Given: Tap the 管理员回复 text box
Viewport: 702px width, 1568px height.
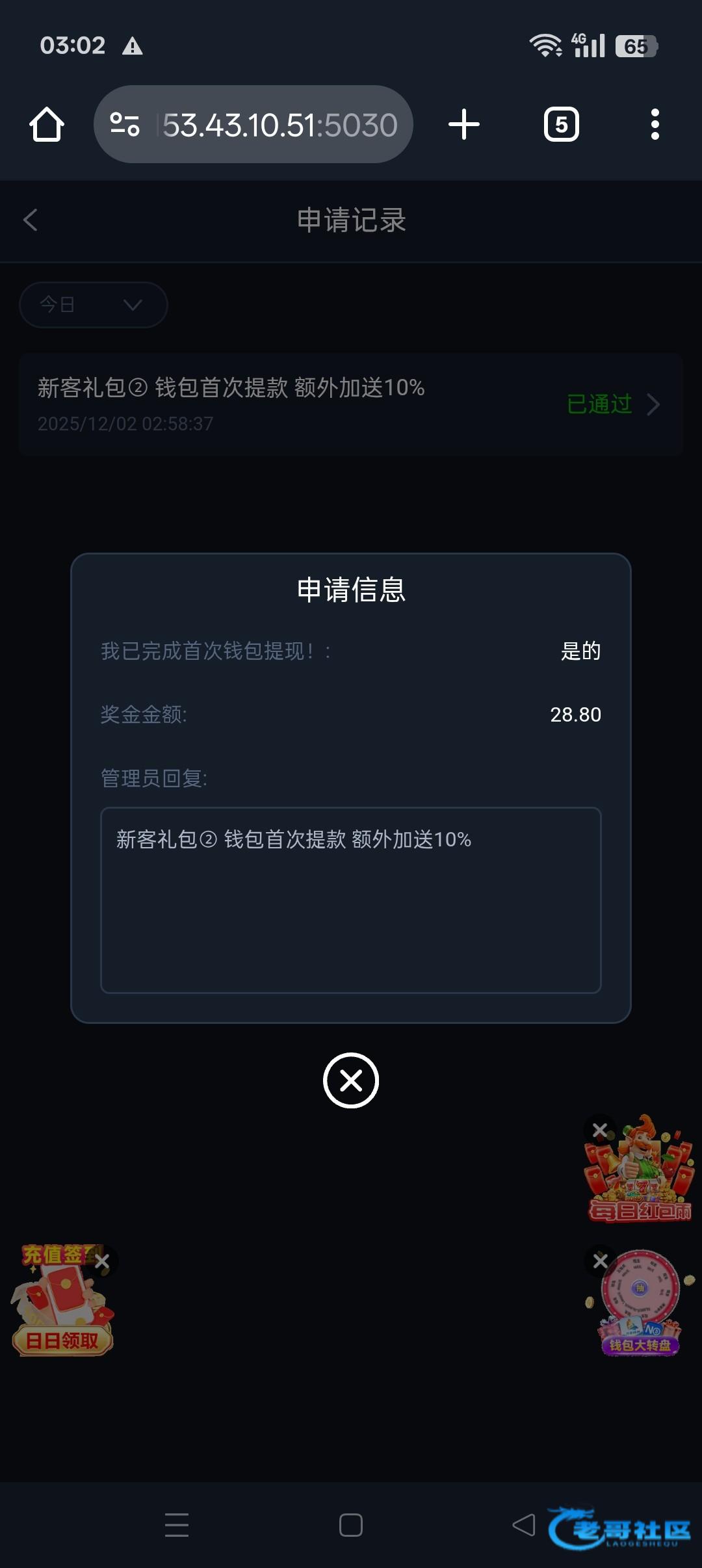Looking at the screenshot, I should click(351, 900).
